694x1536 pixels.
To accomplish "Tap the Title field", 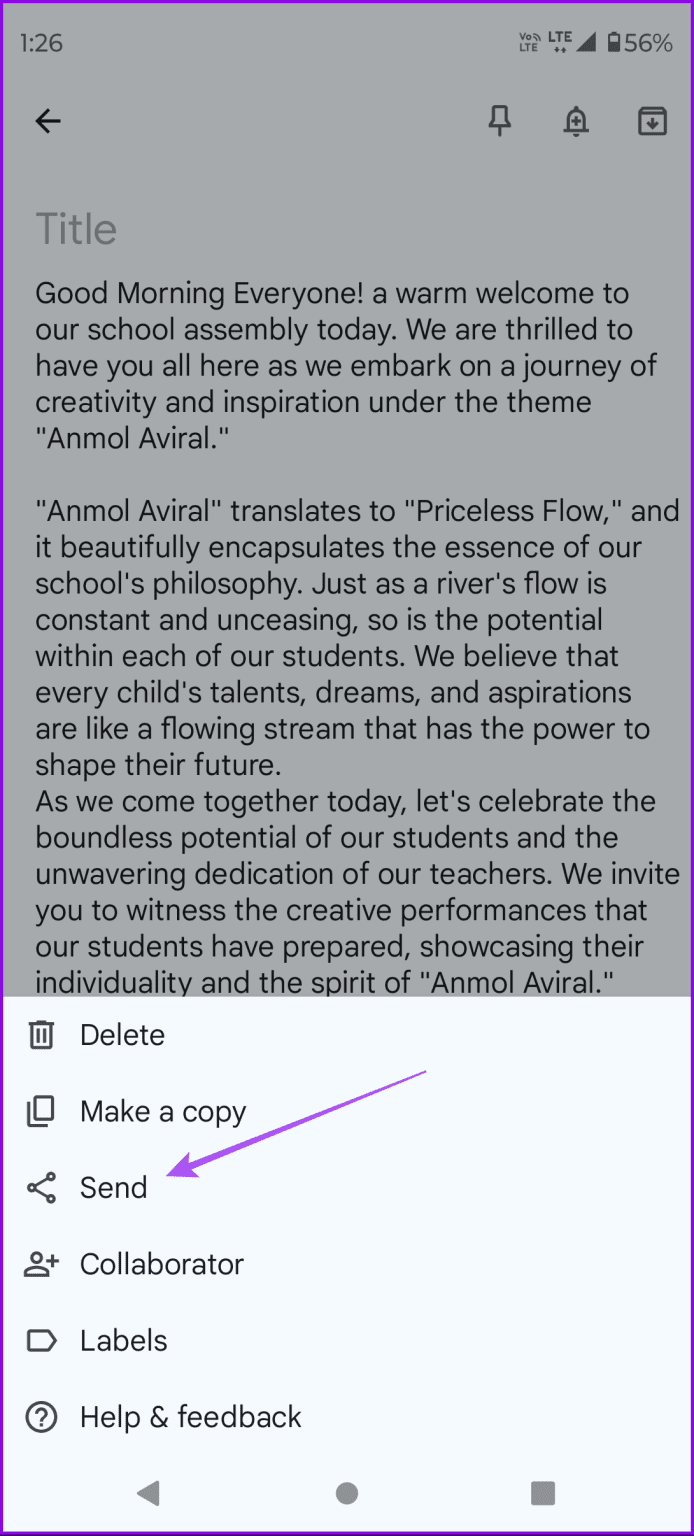I will [x=77, y=229].
